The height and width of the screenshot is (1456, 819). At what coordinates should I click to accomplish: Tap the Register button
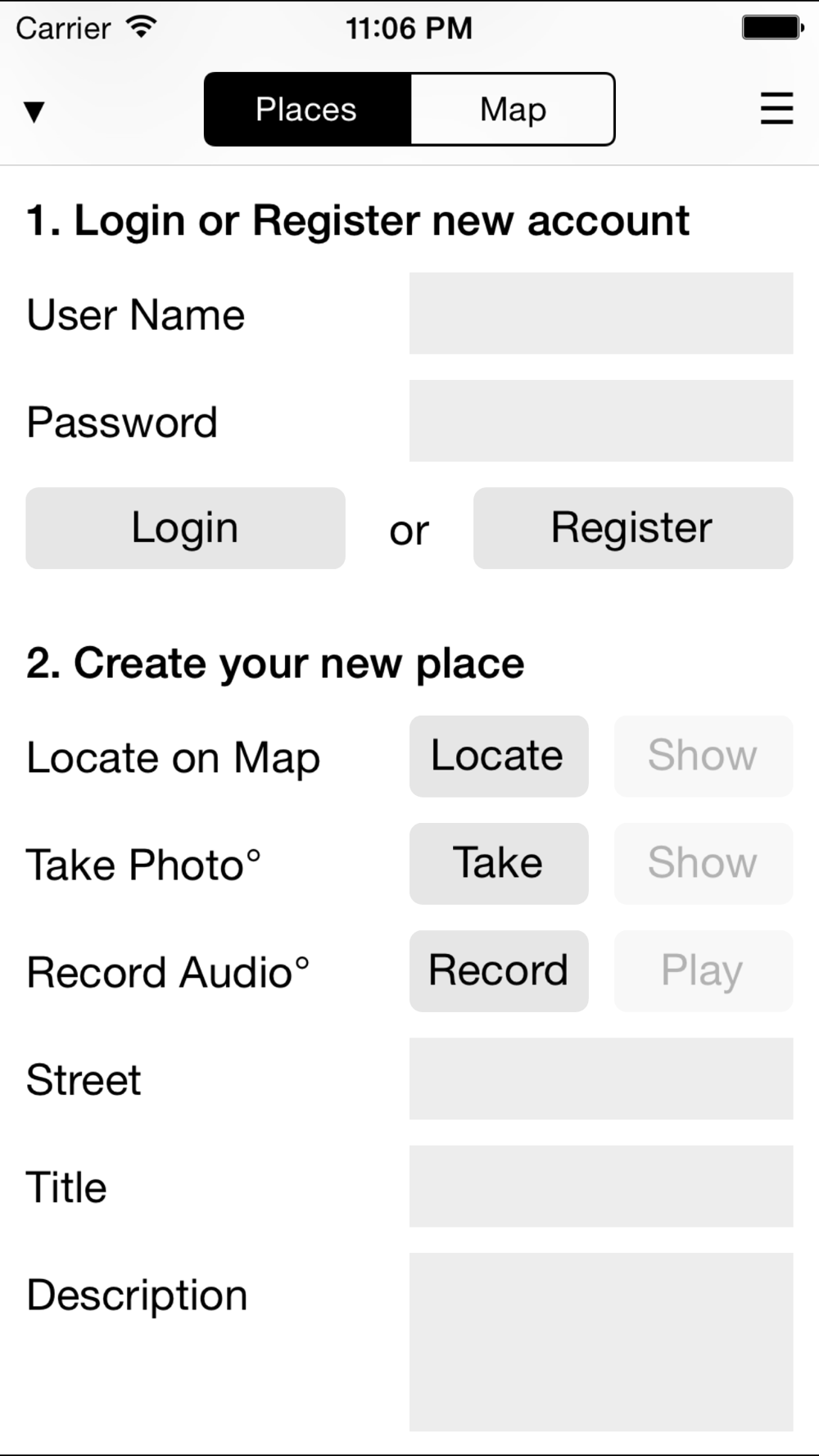(x=633, y=528)
